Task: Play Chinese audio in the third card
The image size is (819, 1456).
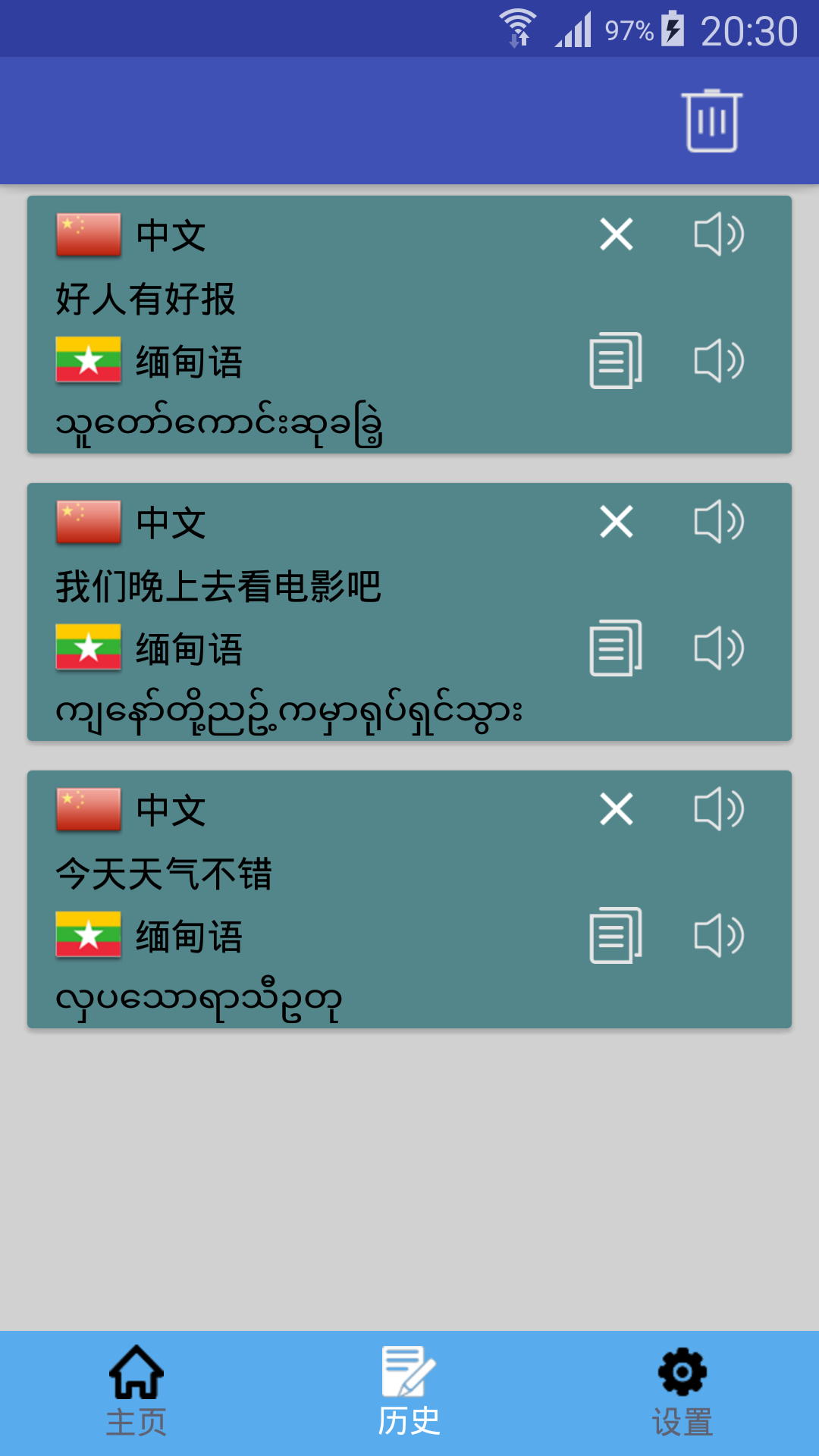Action: click(x=718, y=809)
